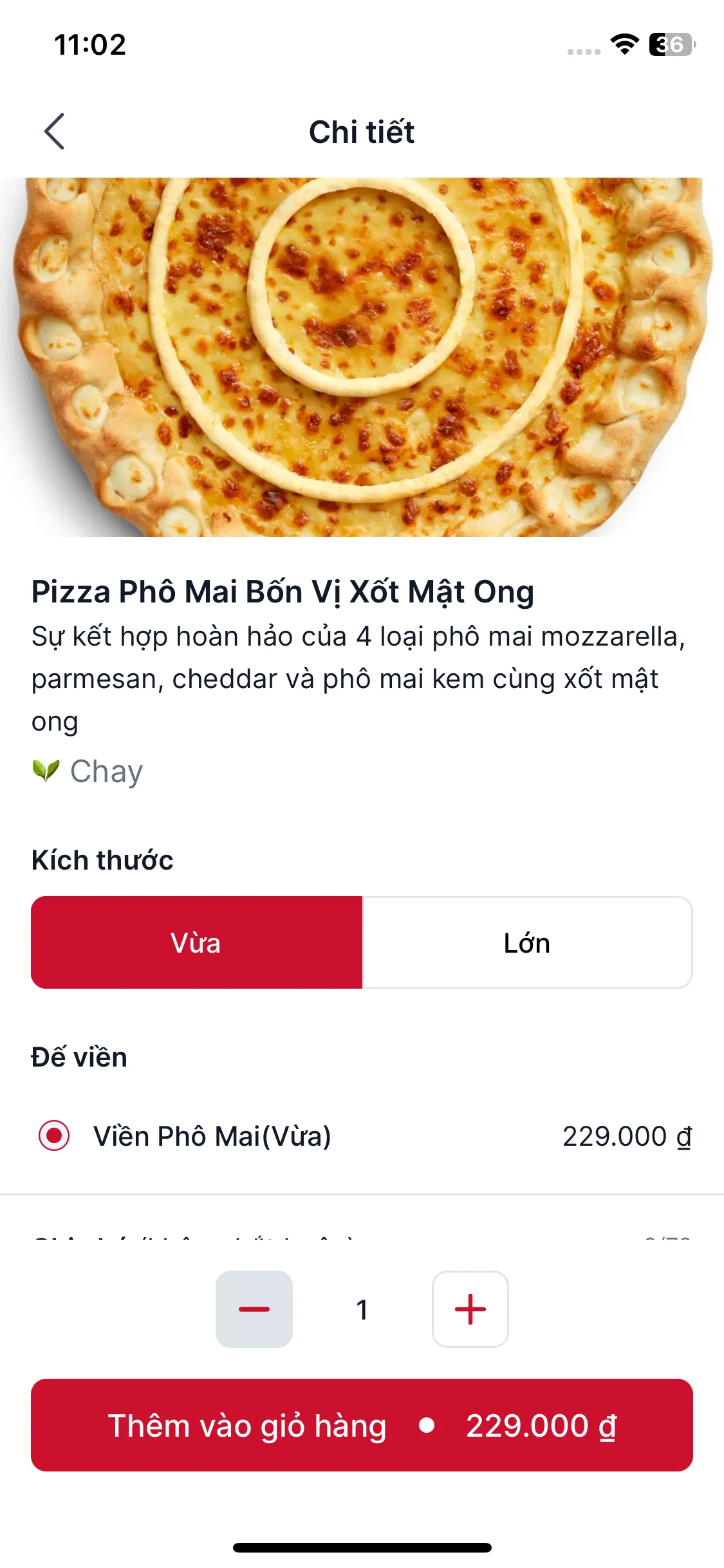Image resolution: width=724 pixels, height=1568 pixels.
Task: Switch size to Lớn
Action: pos(527,942)
